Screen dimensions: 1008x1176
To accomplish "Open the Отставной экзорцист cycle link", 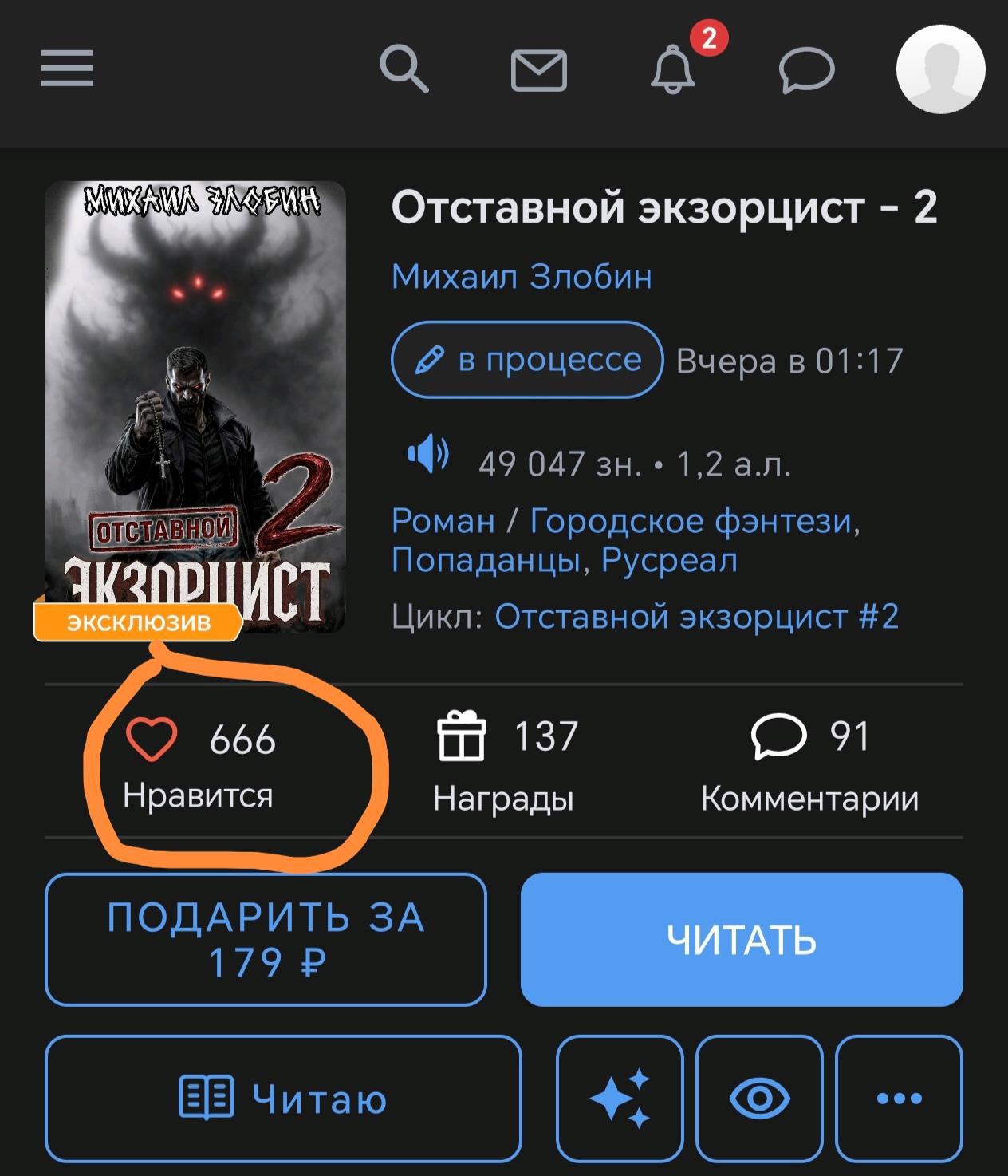I will (x=696, y=616).
